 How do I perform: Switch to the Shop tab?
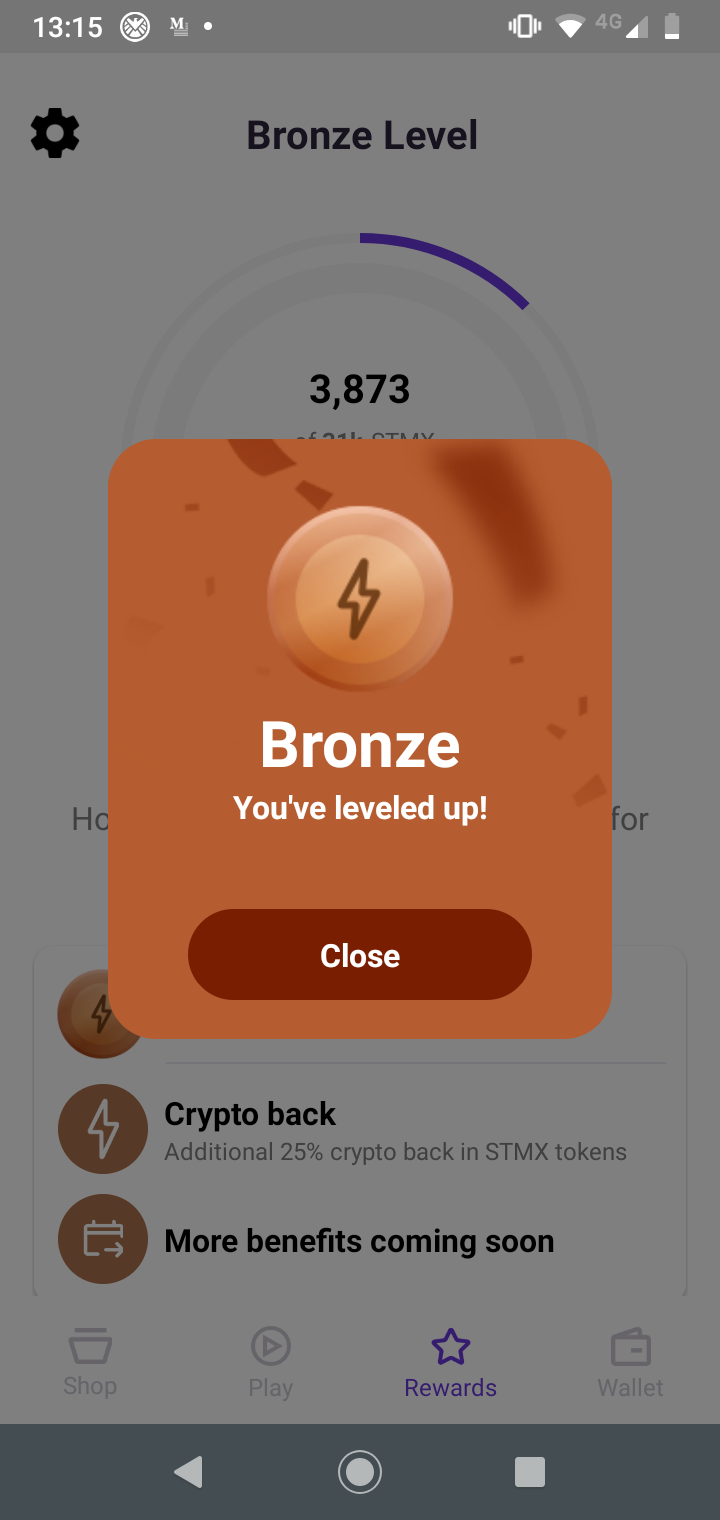[90, 1362]
